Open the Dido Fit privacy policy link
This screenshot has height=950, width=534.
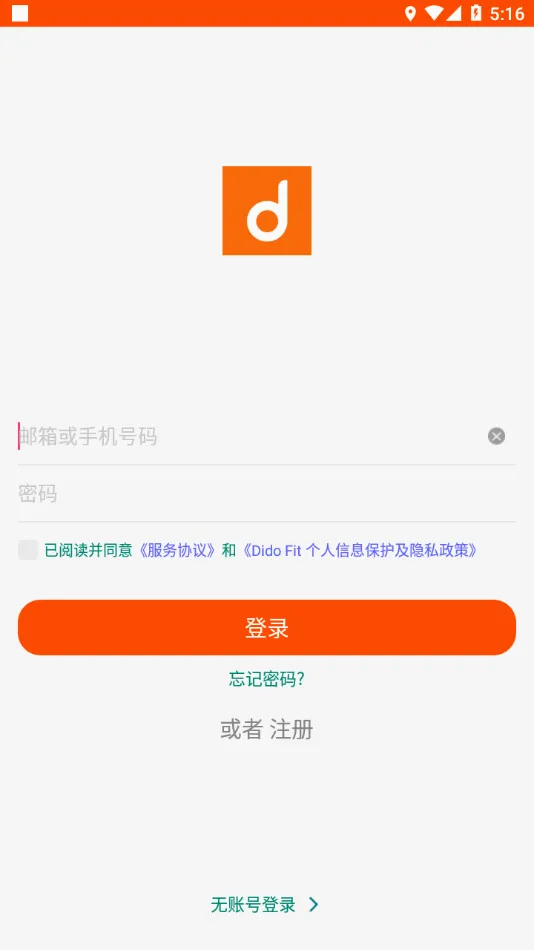click(x=360, y=550)
